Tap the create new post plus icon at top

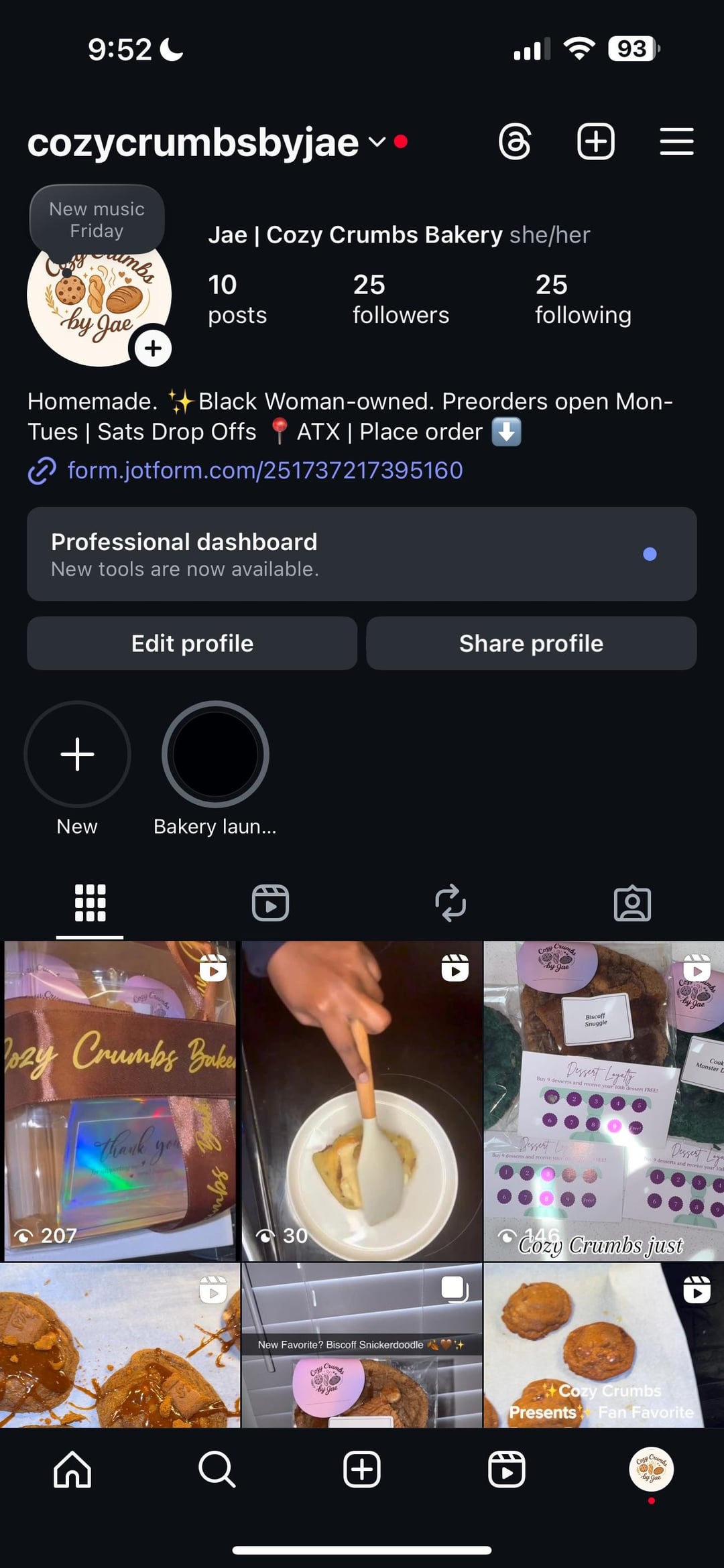tap(596, 141)
